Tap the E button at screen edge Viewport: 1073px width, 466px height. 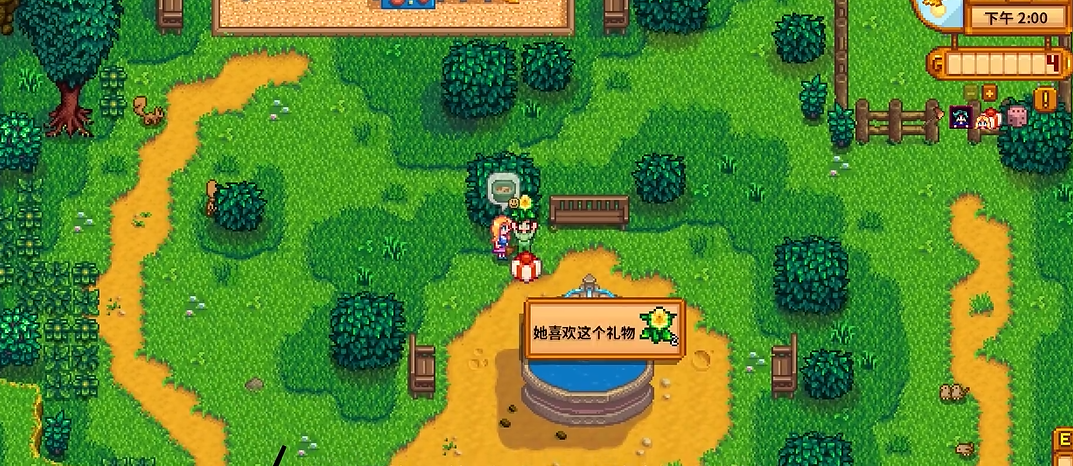1064,441
